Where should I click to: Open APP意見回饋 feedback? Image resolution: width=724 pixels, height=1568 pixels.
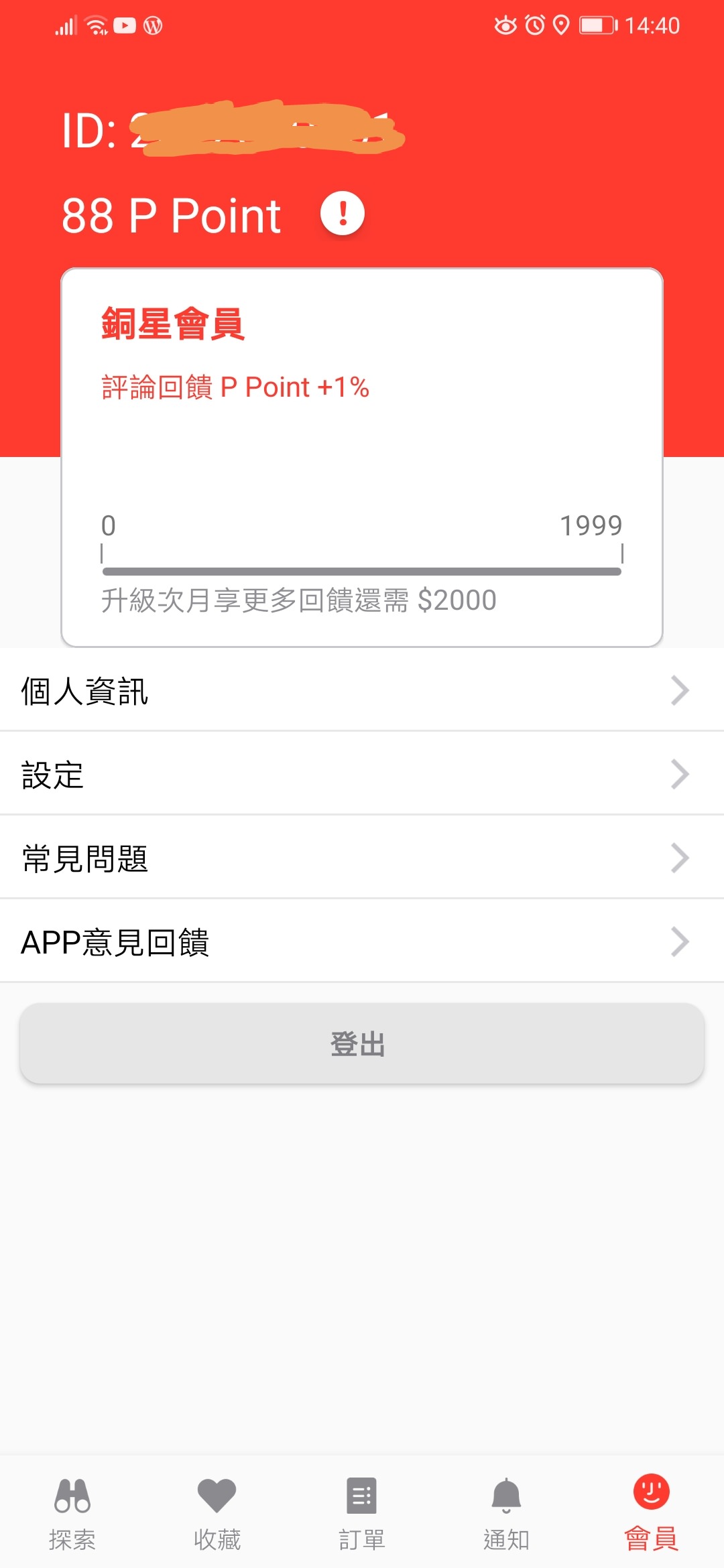click(362, 942)
